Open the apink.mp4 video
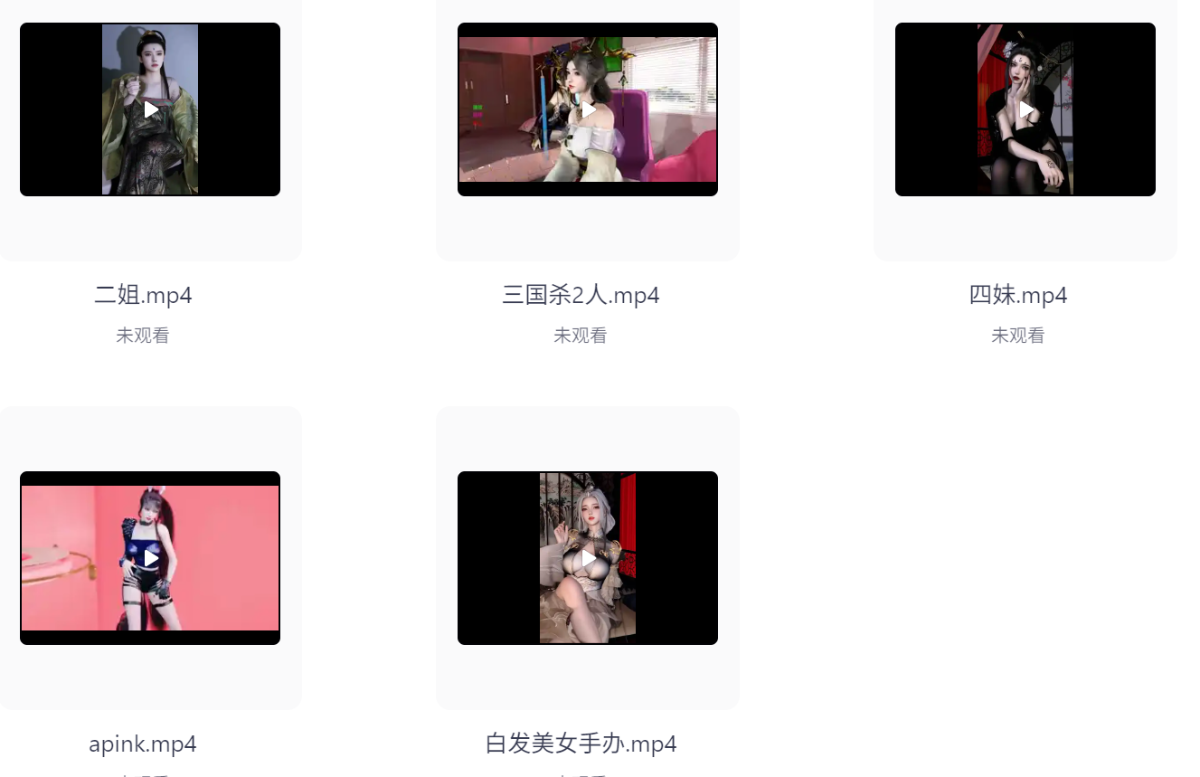This screenshot has width=1200, height=777. click(x=150, y=558)
